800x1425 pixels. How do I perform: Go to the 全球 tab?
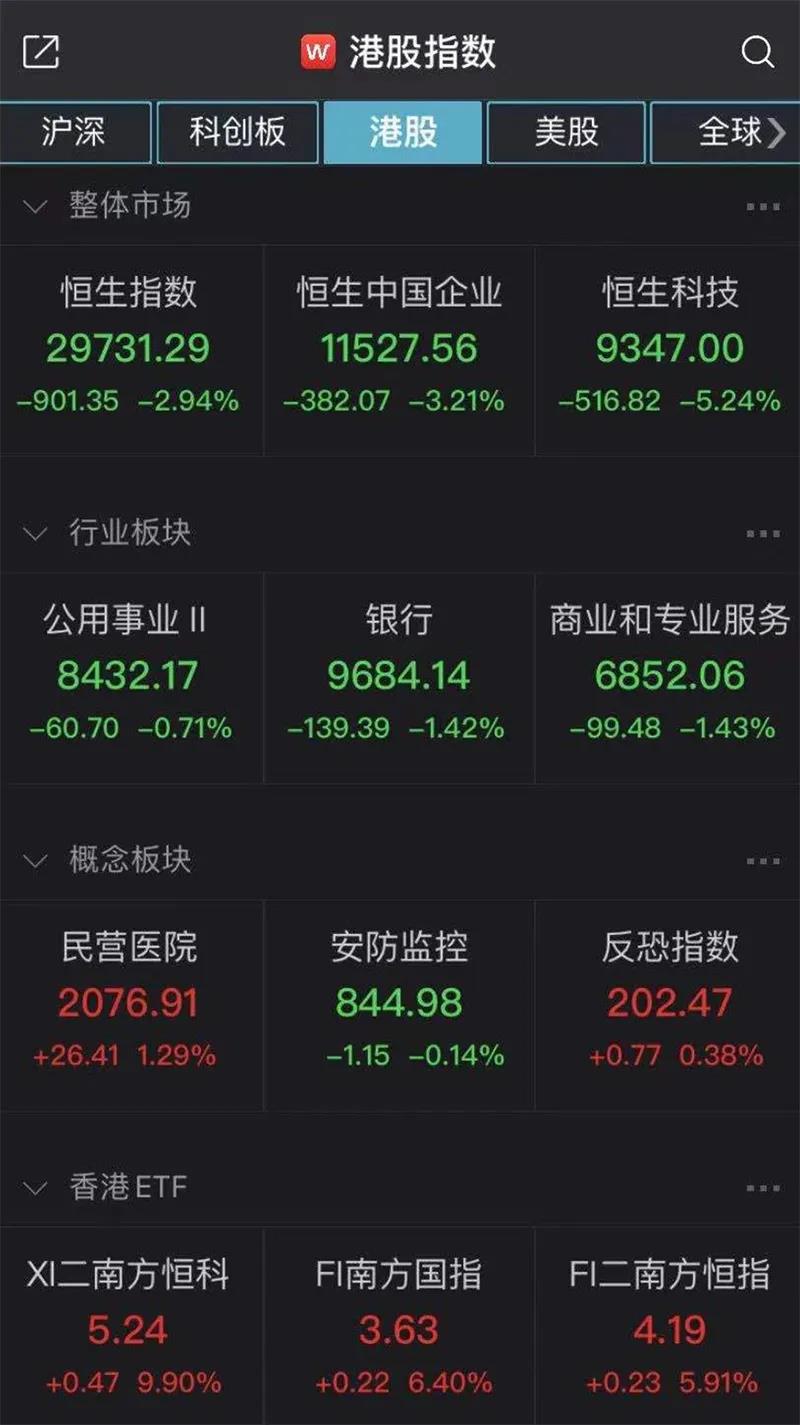(730, 132)
